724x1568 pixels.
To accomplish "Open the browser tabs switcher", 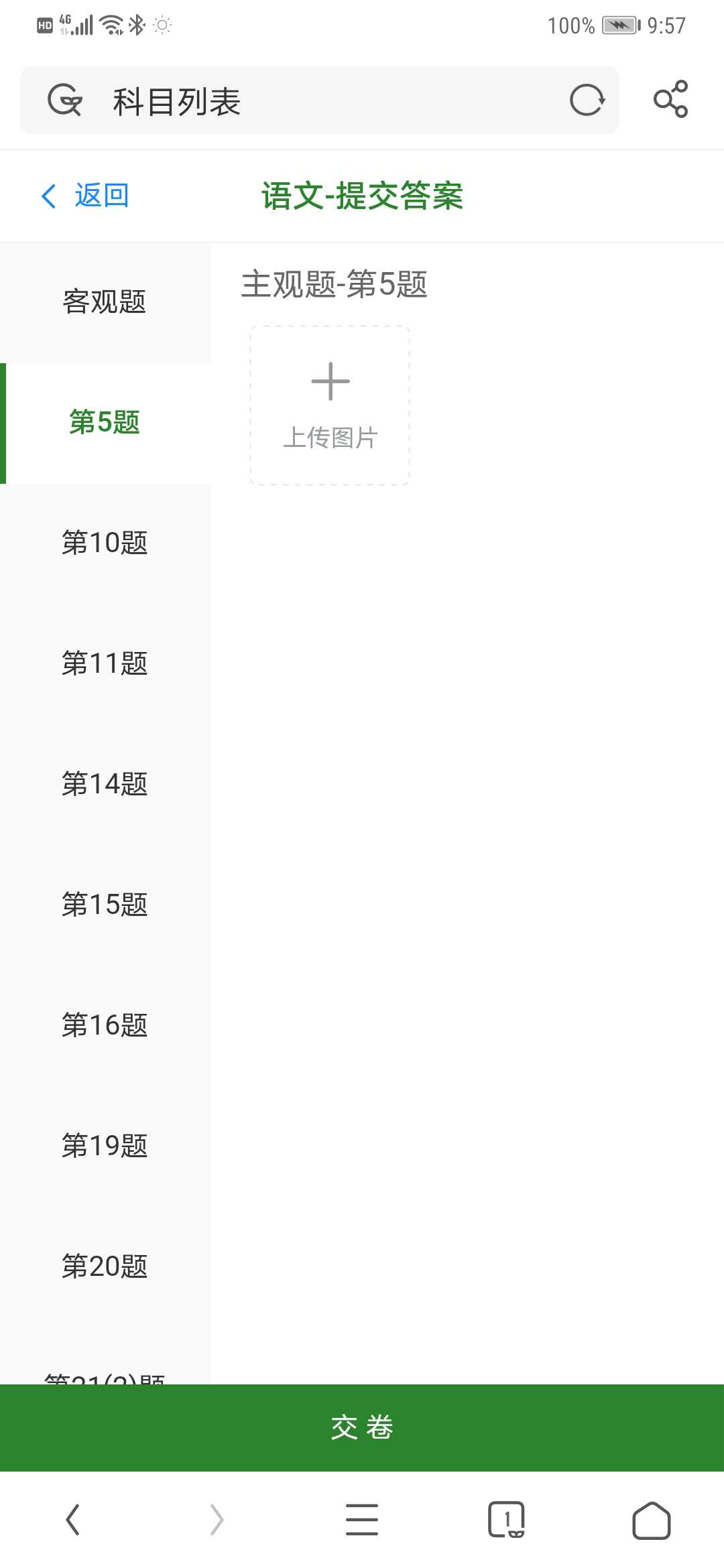I will click(506, 1520).
